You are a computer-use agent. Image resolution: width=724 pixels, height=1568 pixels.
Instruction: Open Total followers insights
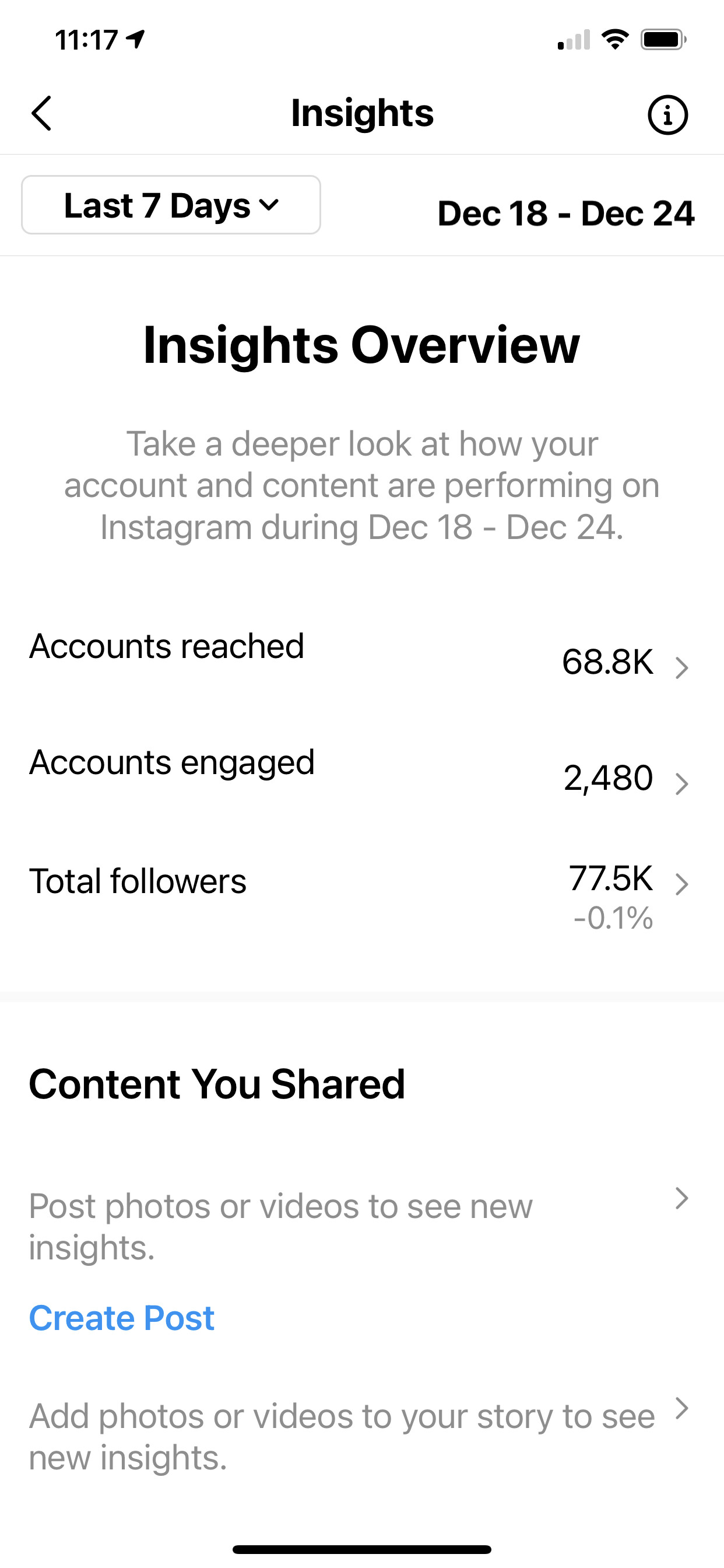click(362, 896)
